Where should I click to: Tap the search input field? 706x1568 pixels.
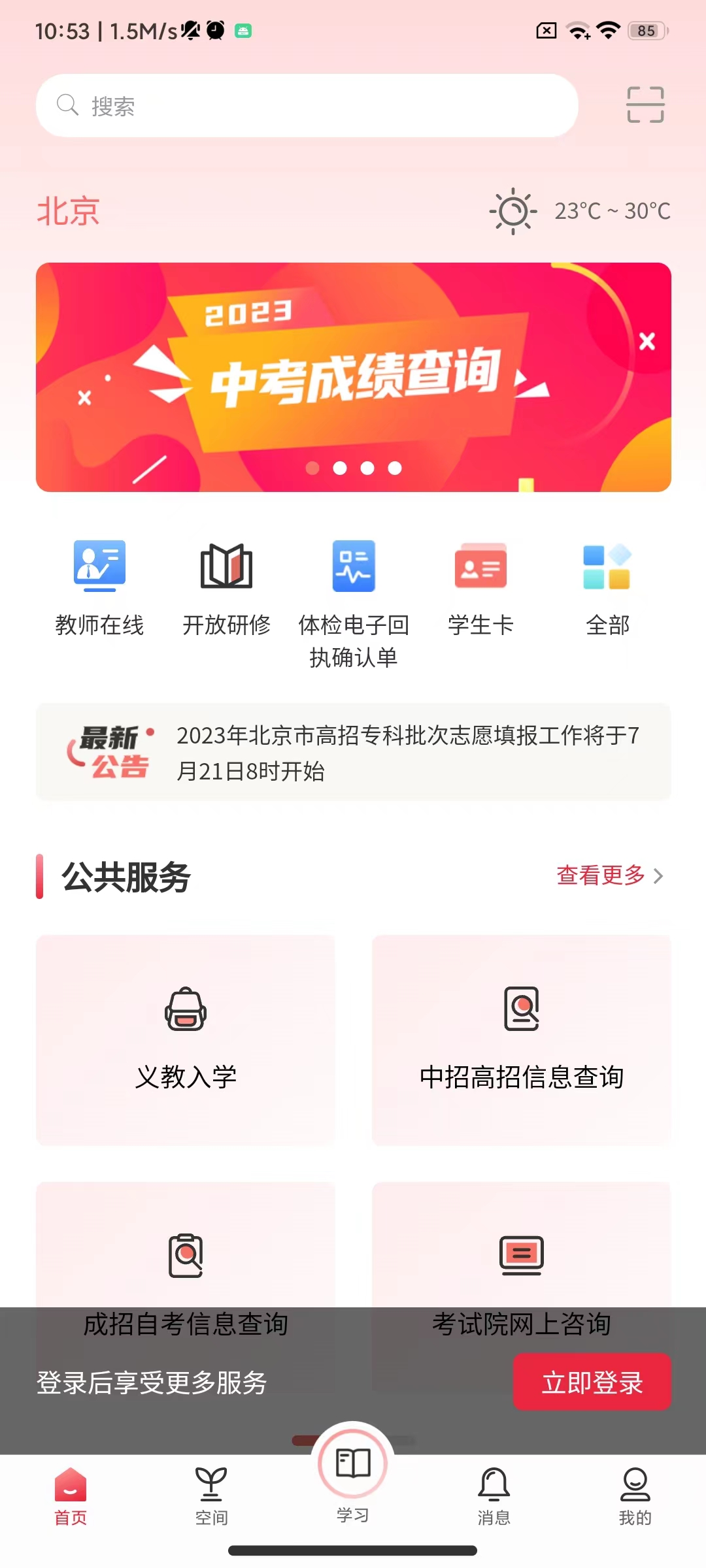point(307,105)
